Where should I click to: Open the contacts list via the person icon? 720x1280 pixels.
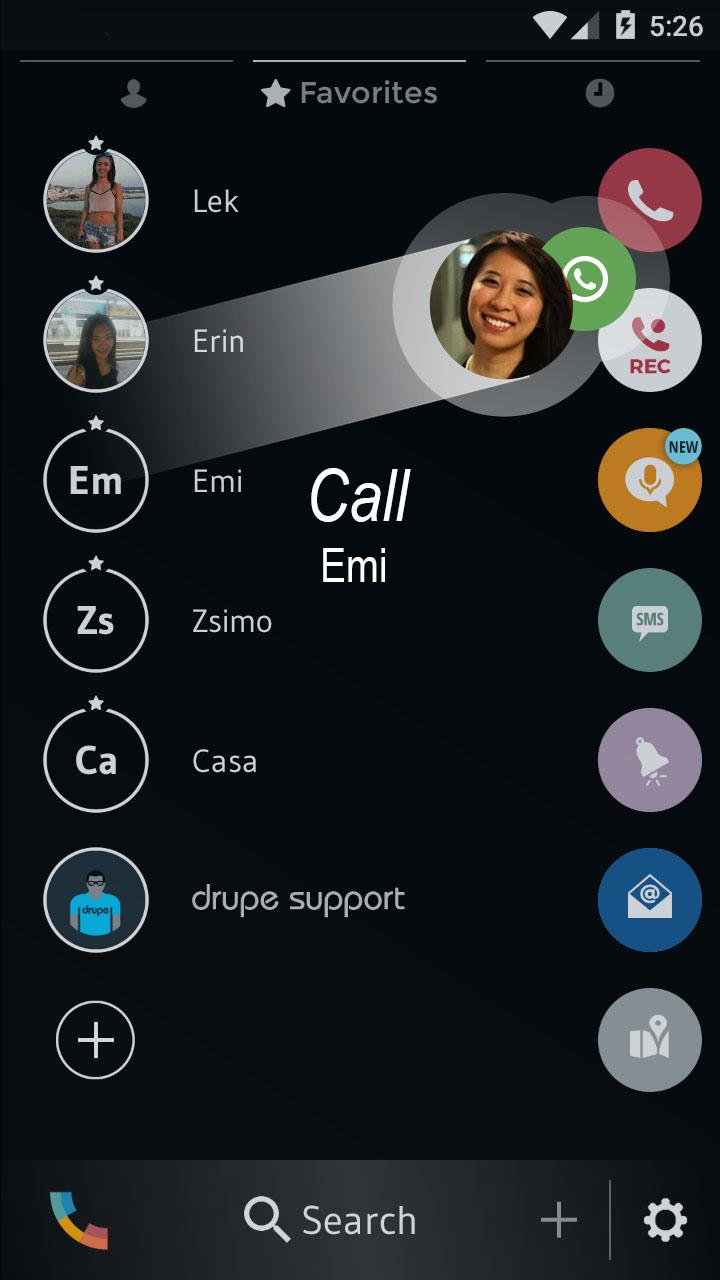[x=133, y=93]
